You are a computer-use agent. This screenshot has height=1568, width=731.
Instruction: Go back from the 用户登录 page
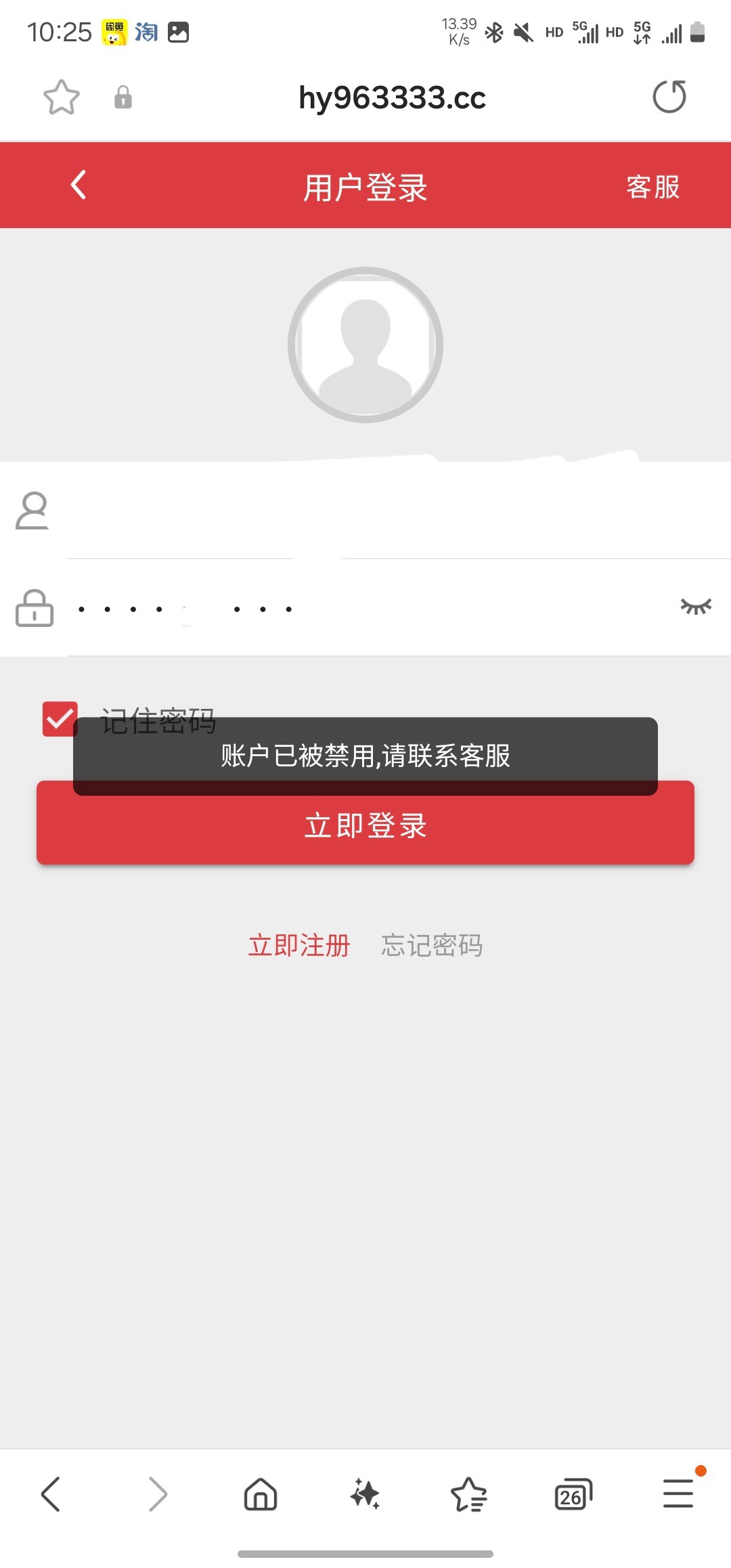79,186
